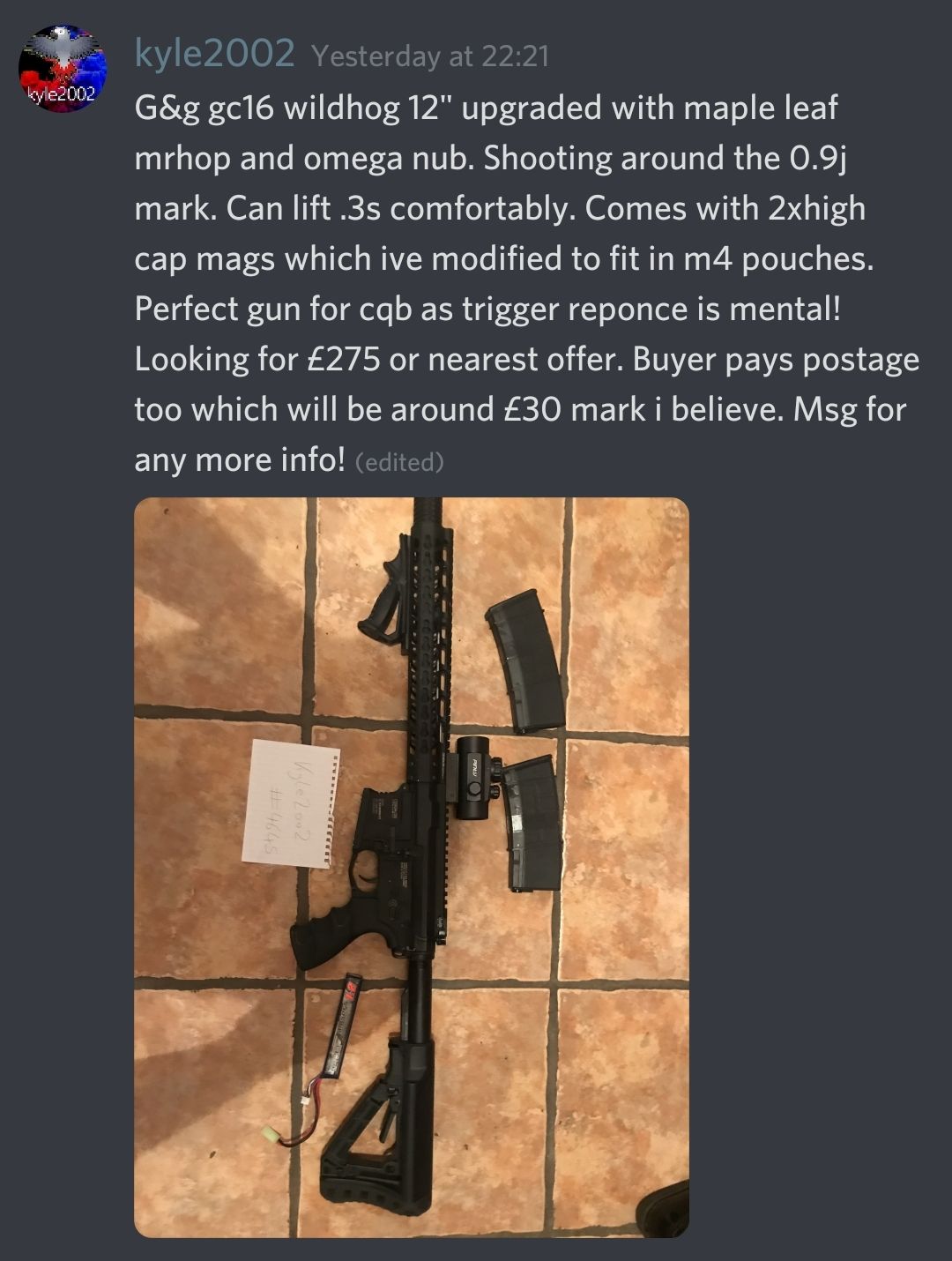
Task: Tap the kyle2002 username
Action: click(214, 55)
